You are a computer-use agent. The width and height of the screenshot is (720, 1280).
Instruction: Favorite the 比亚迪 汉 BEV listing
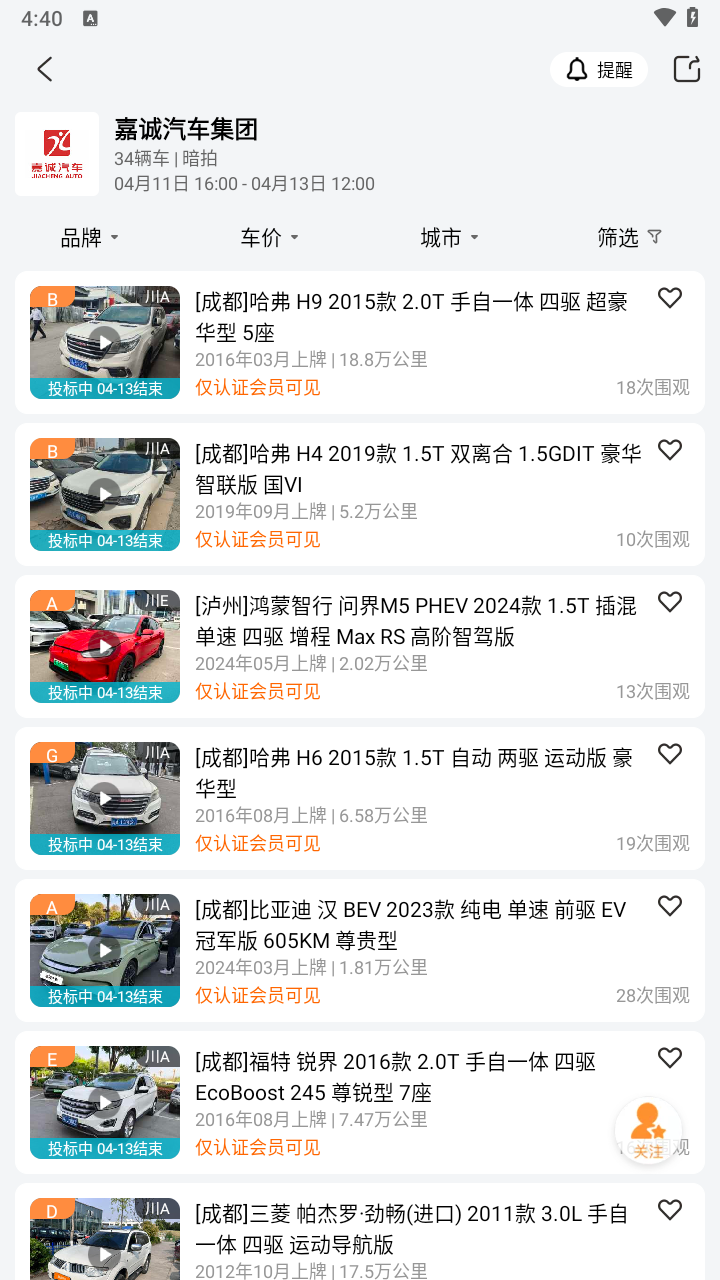(x=670, y=906)
